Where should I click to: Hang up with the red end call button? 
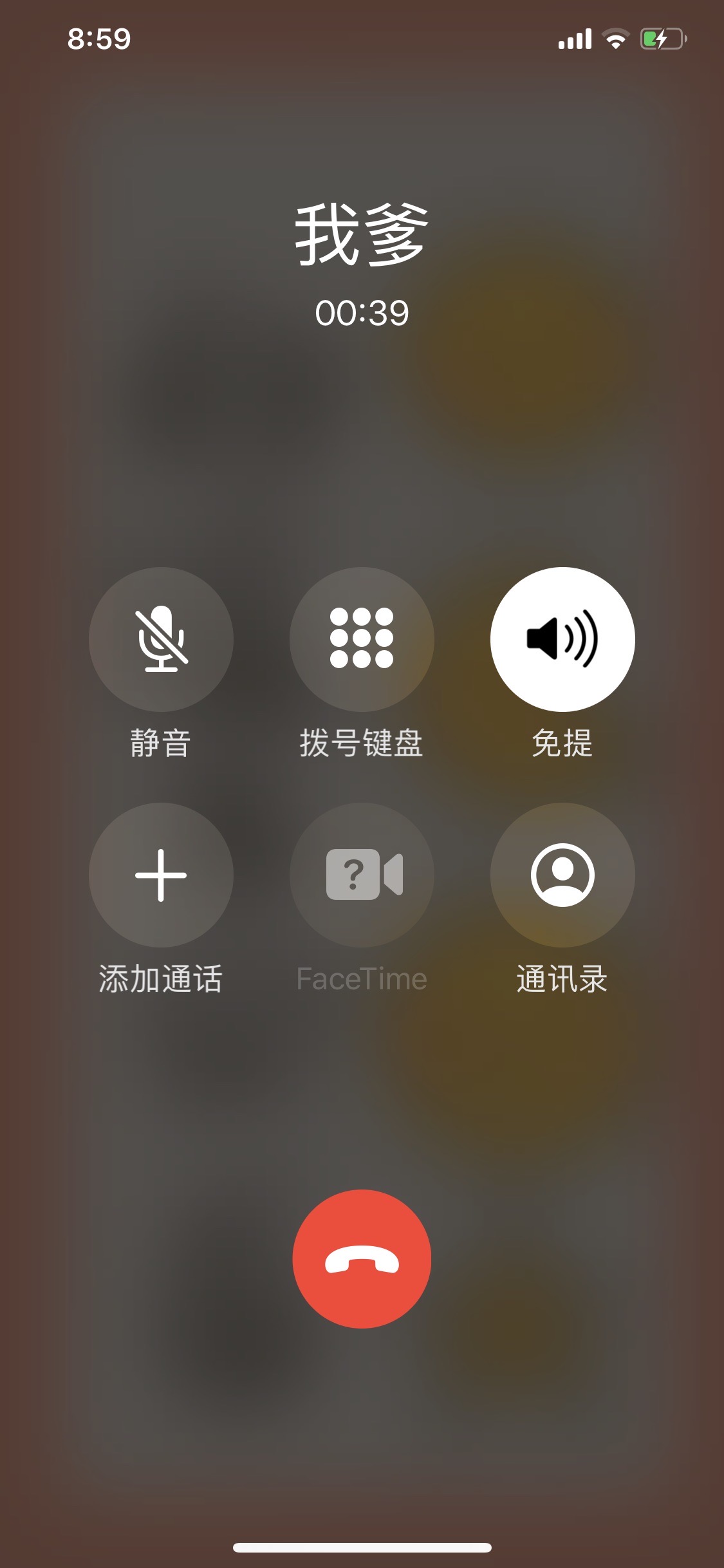tap(362, 1258)
